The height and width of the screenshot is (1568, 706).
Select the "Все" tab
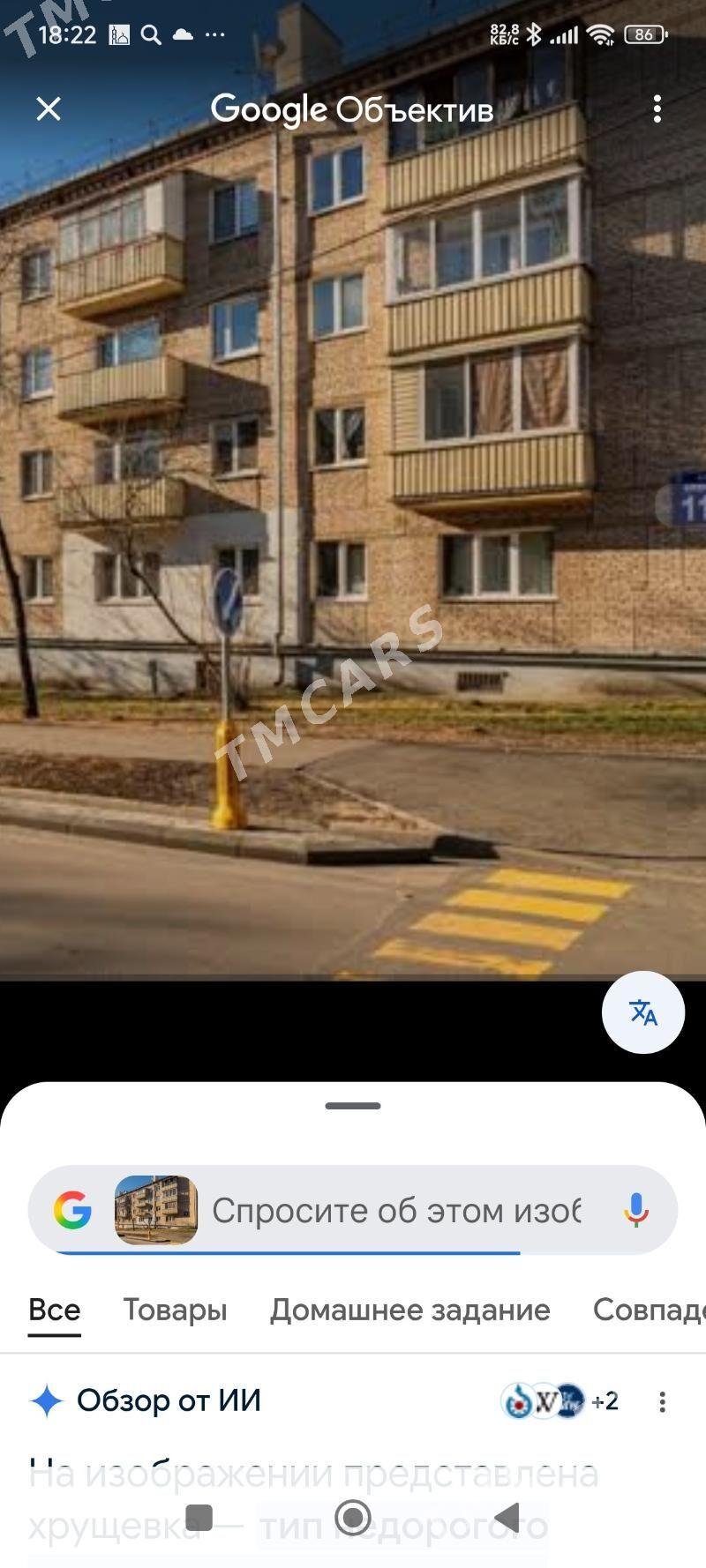coord(55,1310)
